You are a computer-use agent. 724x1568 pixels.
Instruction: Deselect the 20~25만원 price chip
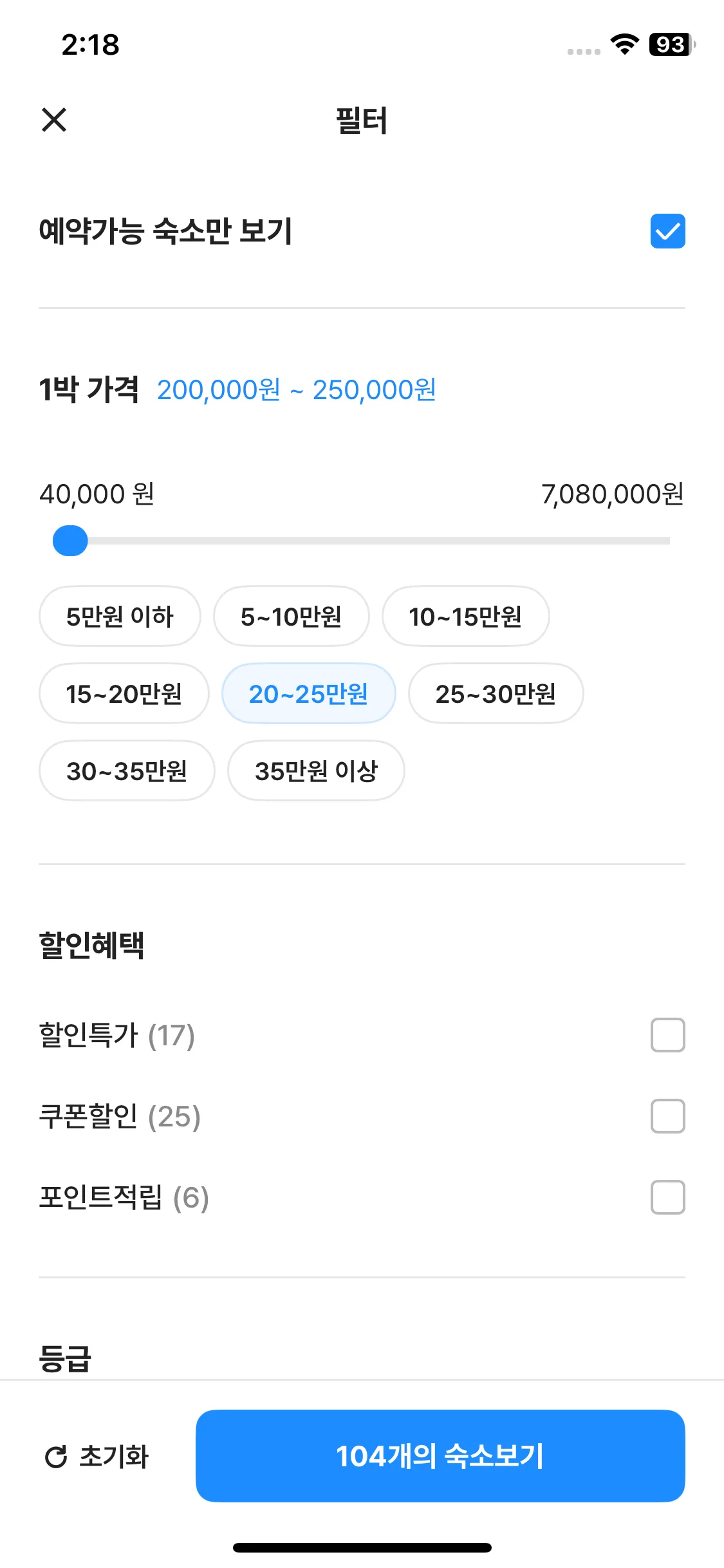309,693
